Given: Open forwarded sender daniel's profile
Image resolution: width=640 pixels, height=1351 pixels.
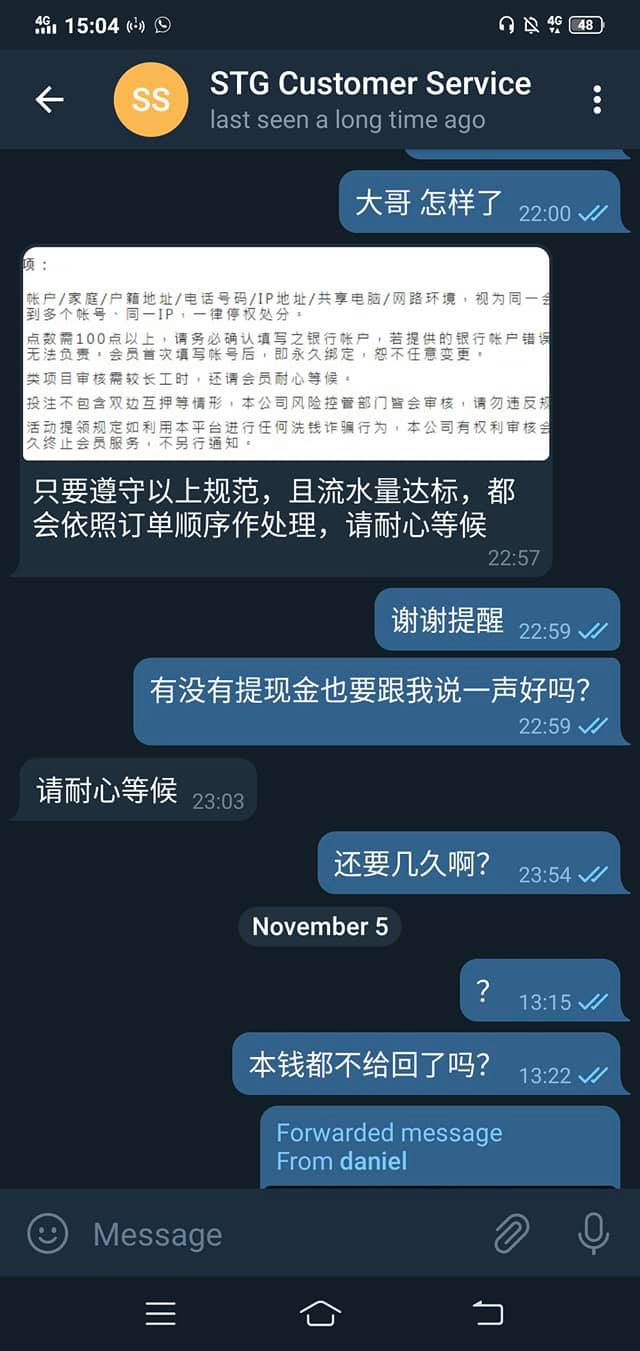Looking at the screenshot, I should pos(372,1161).
